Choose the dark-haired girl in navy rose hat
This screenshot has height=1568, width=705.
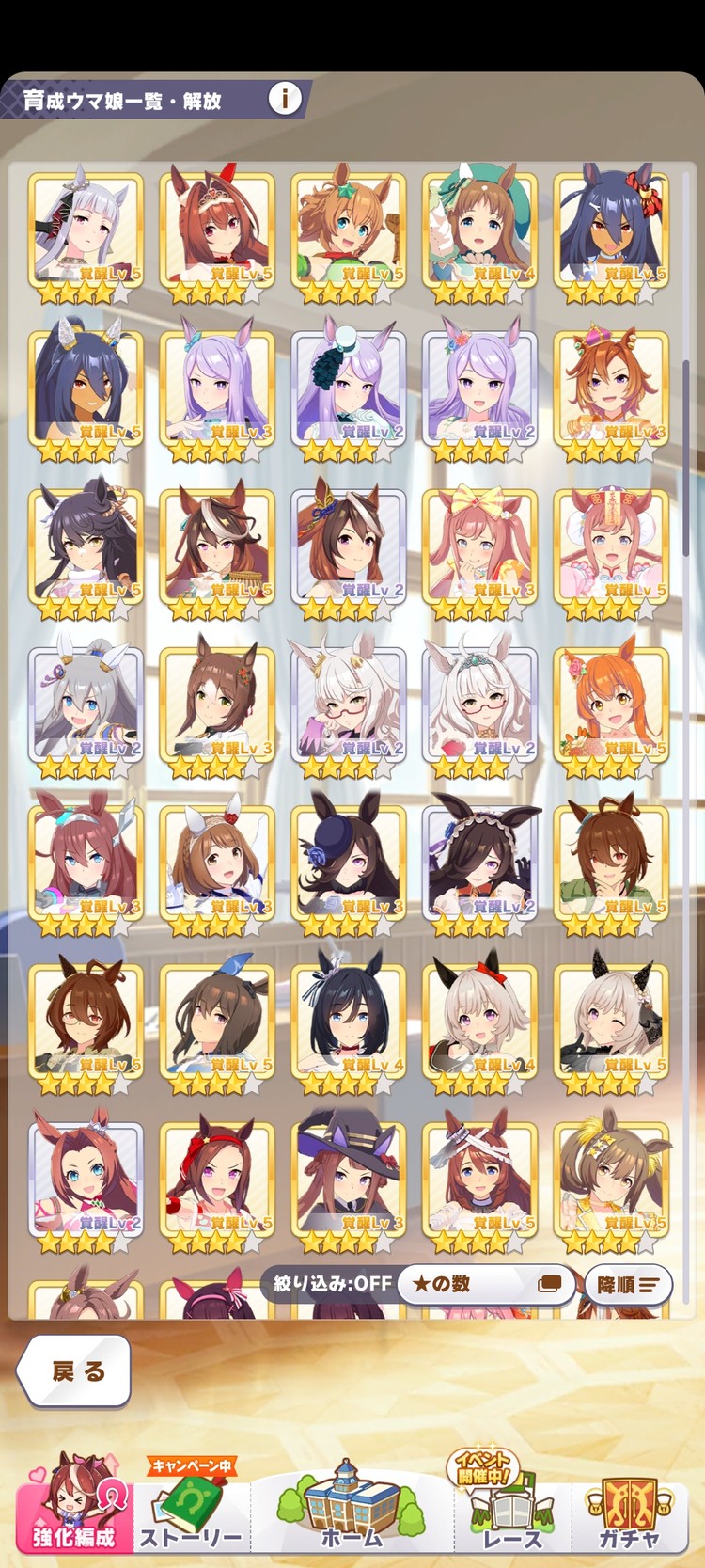tap(348, 863)
